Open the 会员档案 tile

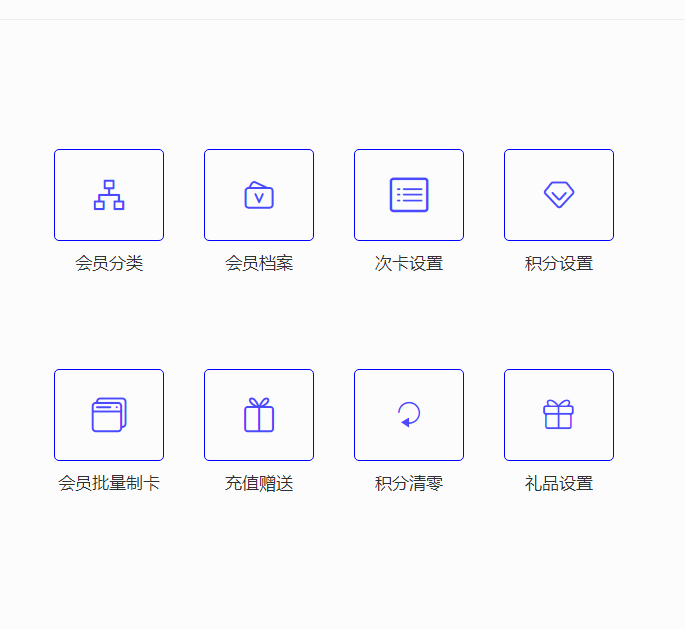pos(259,195)
